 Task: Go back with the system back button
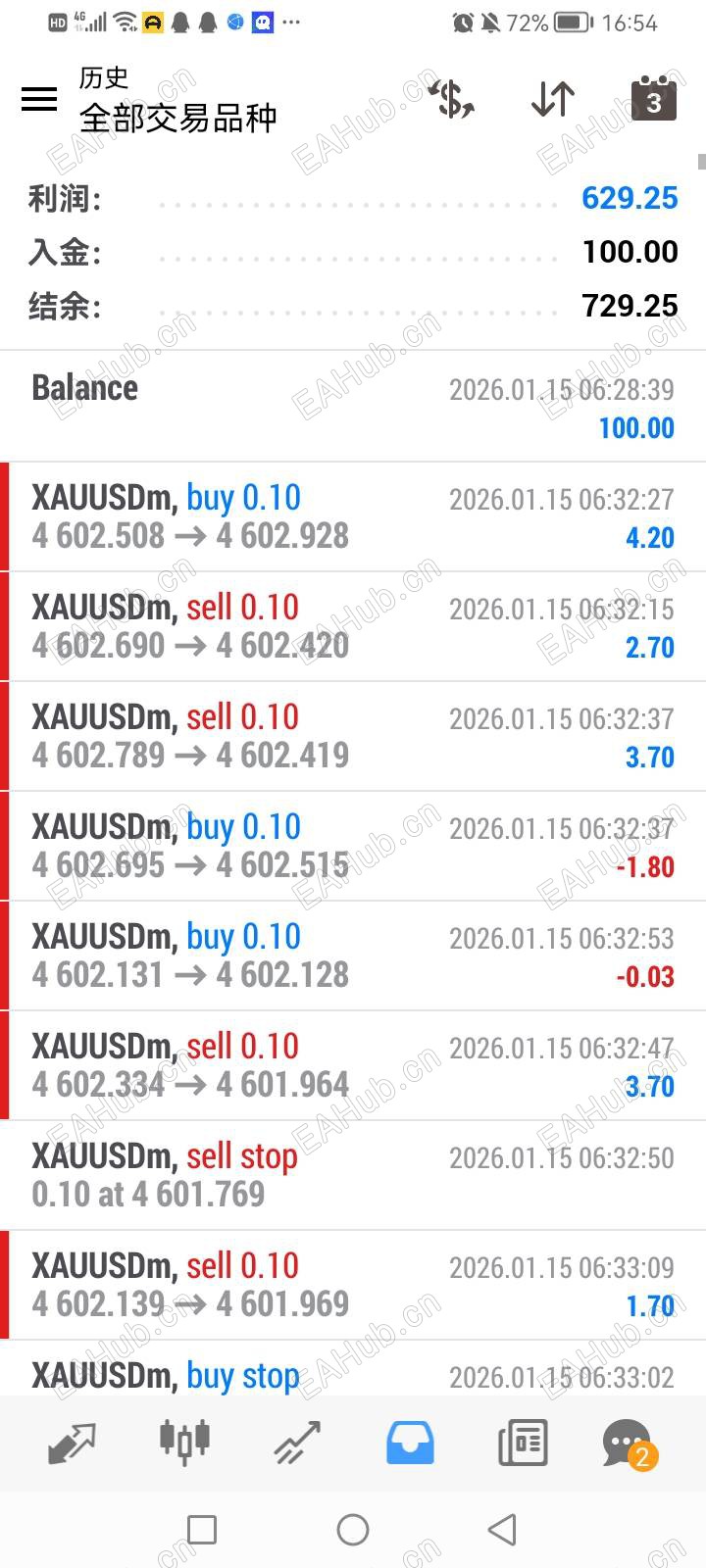[502, 1529]
